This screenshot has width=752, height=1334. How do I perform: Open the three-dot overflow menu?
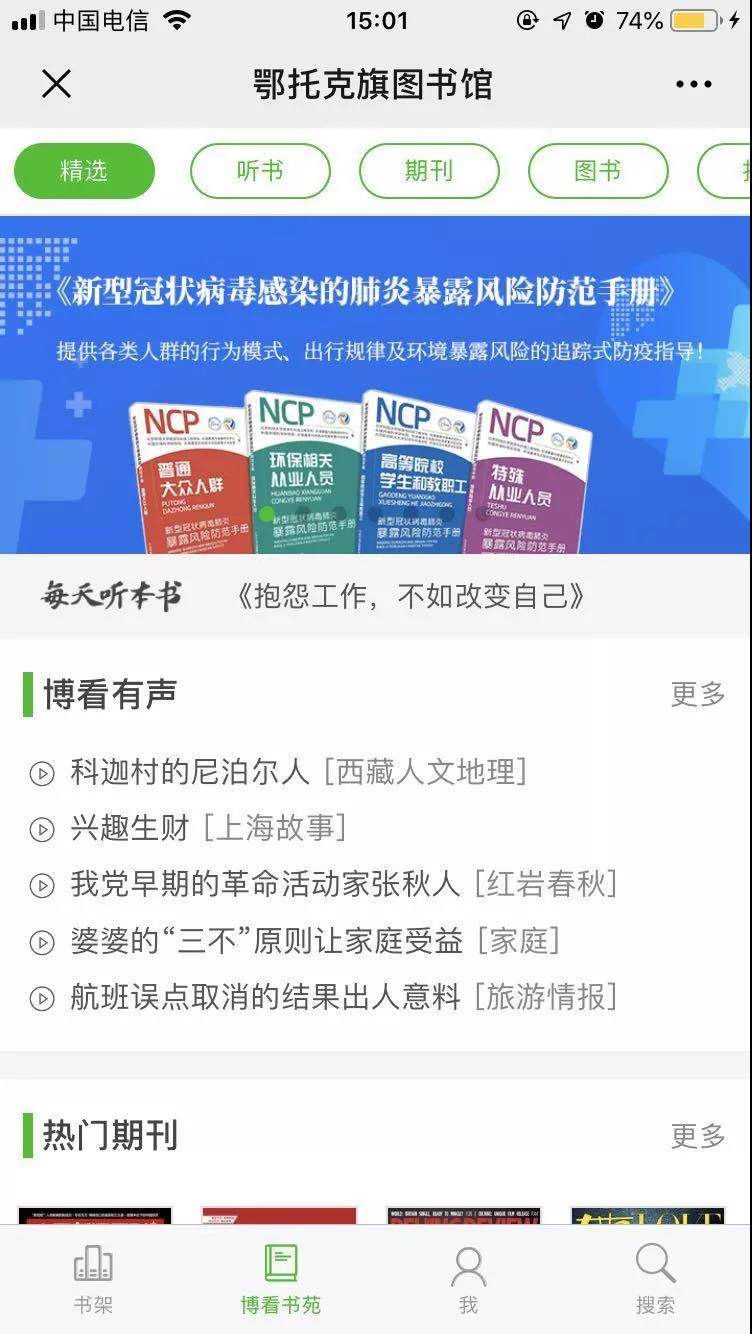(693, 84)
